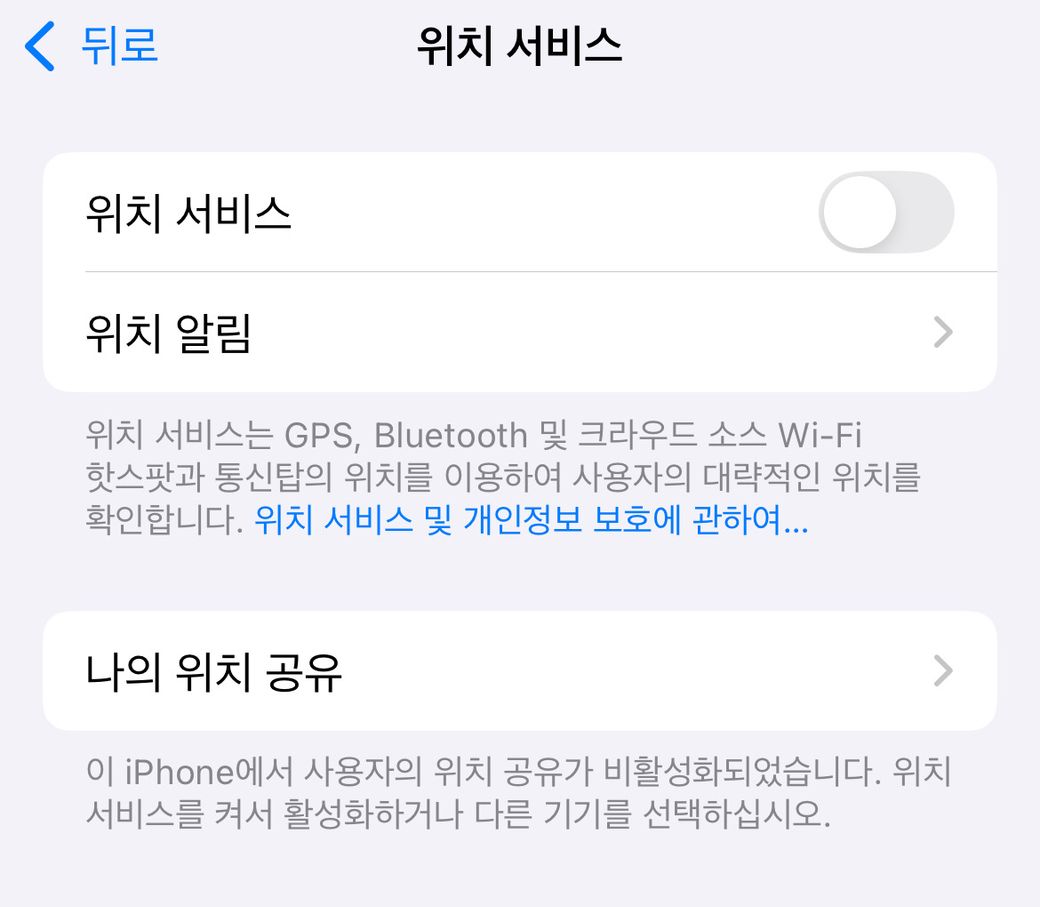Open 위치 알림 settings

(x=520, y=333)
